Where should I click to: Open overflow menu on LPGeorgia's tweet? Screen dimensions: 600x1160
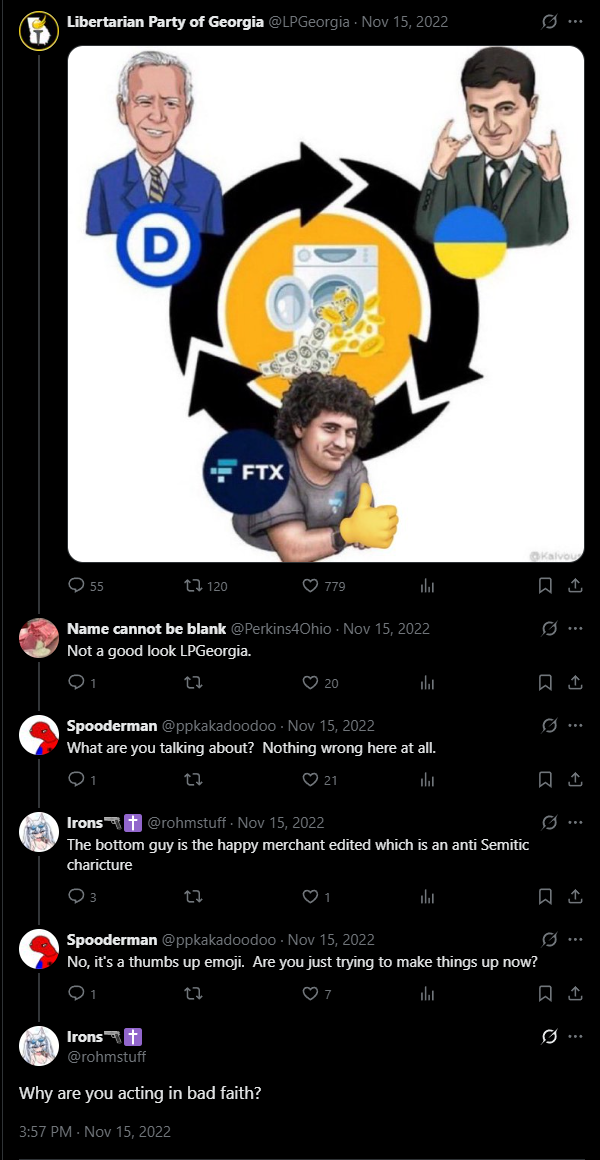tap(575, 21)
